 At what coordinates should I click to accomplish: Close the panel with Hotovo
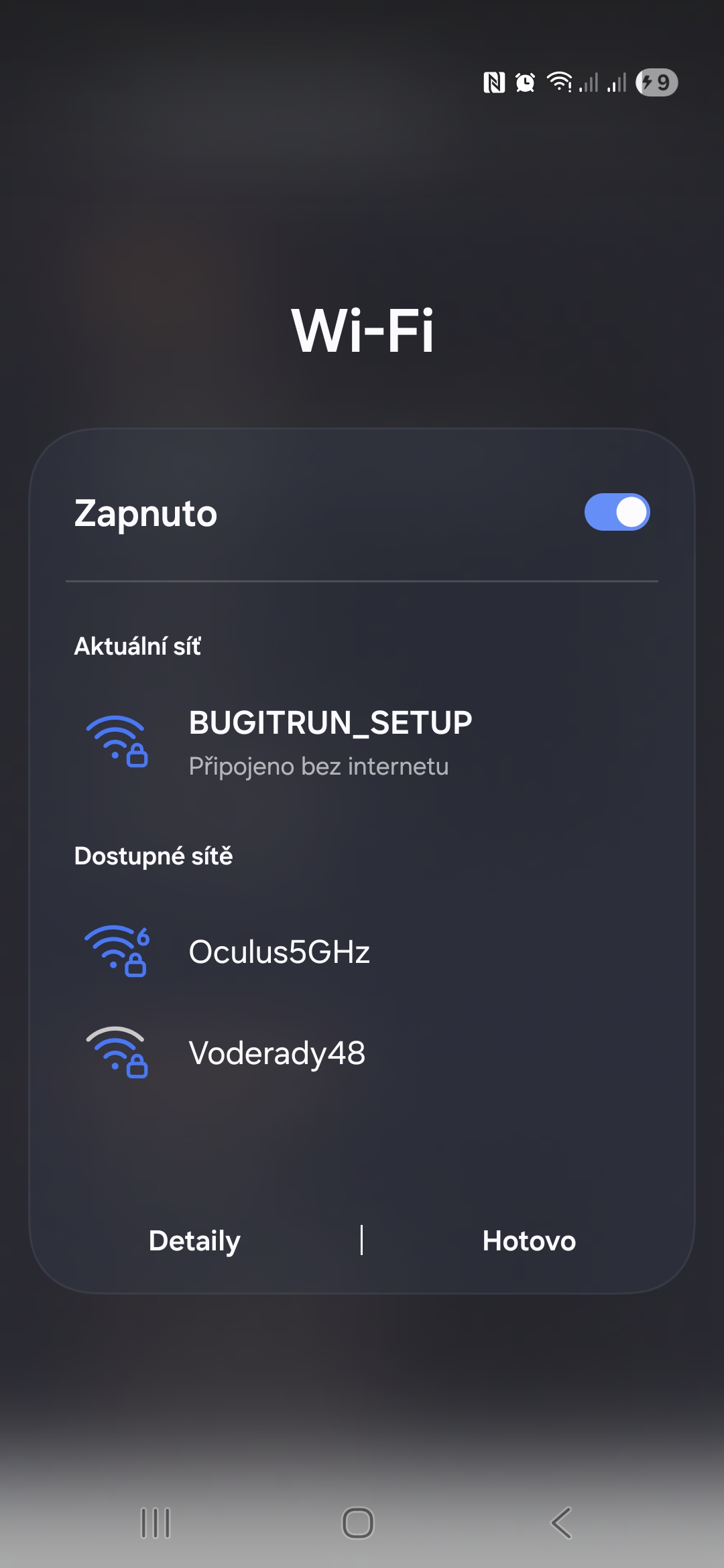[x=529, y=1241]
